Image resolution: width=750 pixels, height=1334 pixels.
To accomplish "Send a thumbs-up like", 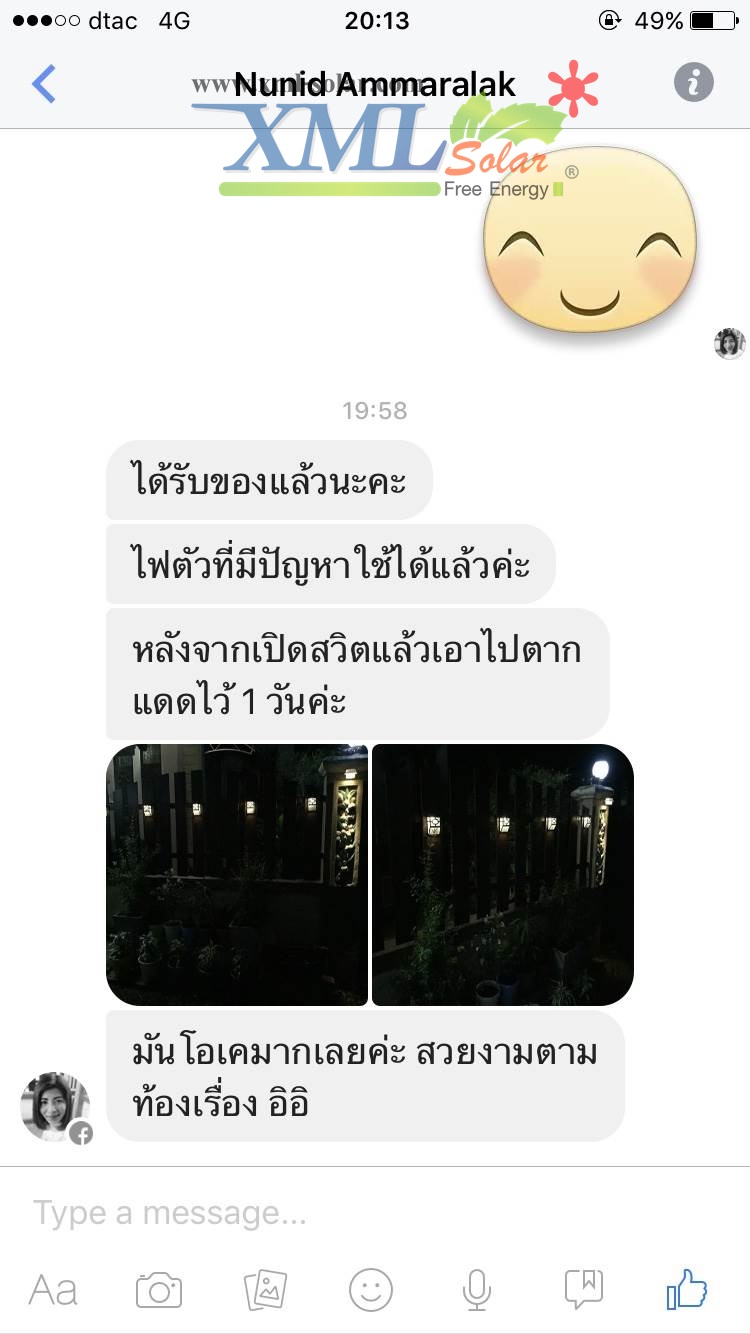I will 687,1290.
